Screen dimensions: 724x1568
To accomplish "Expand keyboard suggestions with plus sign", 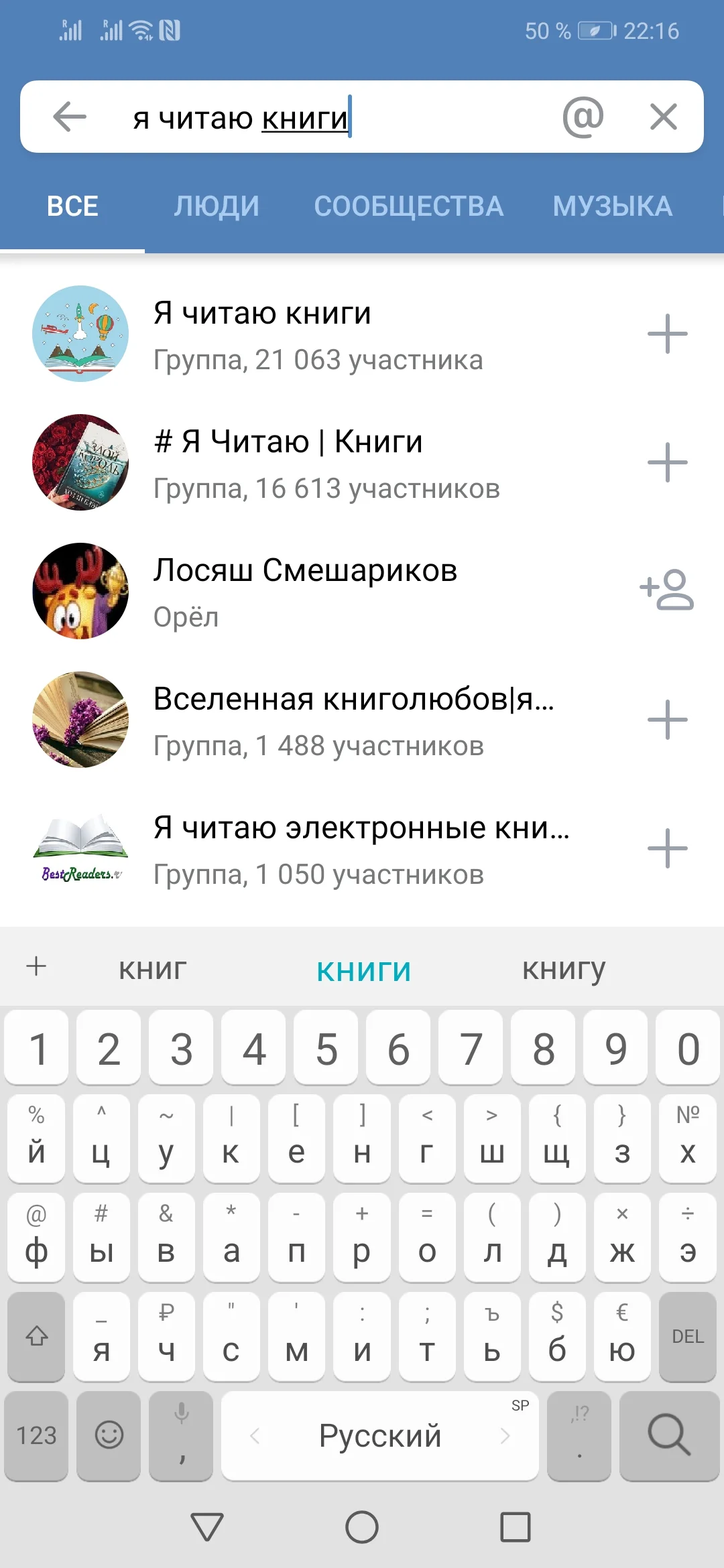I will [36, 967].
